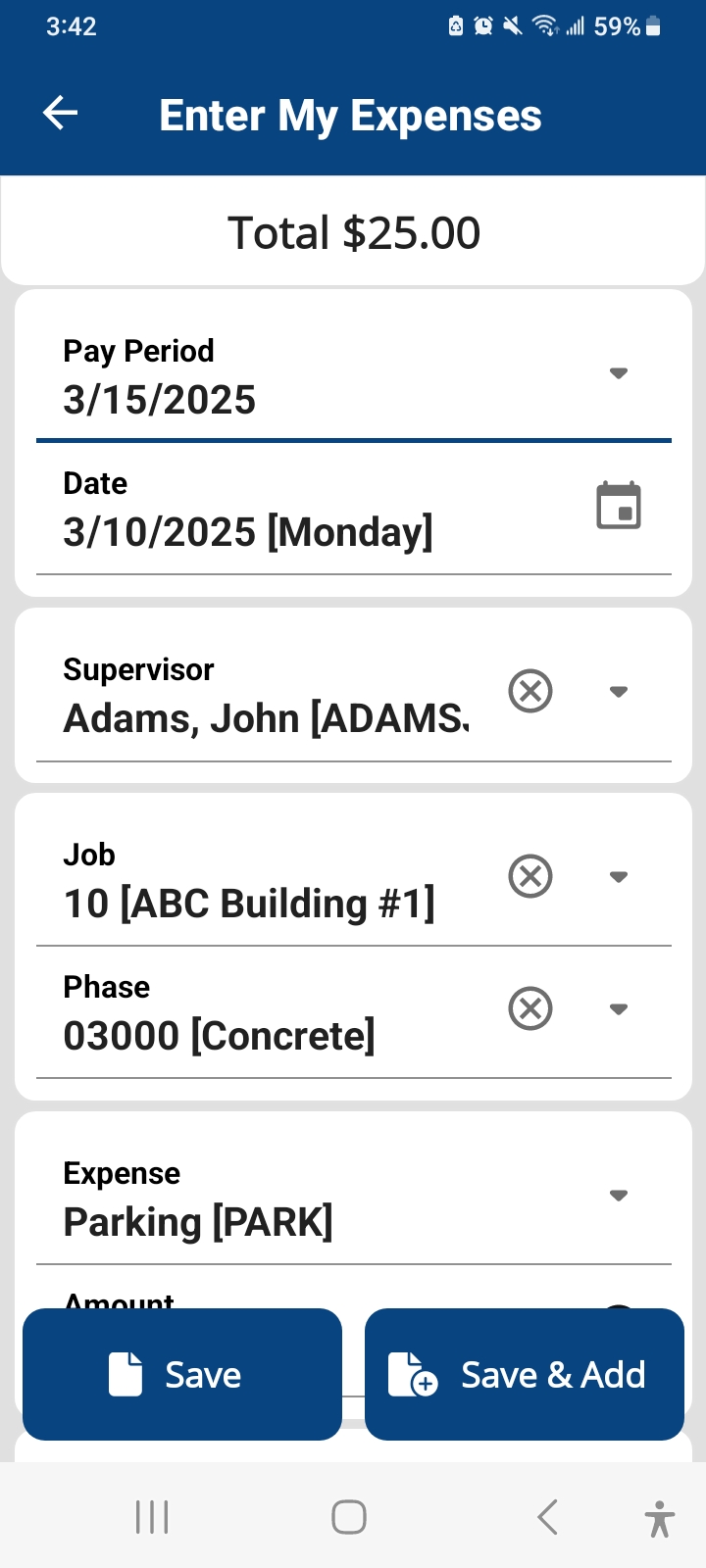Go back using the header arrow
Viewport: 706px width, 1568px height.
tap(60, 114)
